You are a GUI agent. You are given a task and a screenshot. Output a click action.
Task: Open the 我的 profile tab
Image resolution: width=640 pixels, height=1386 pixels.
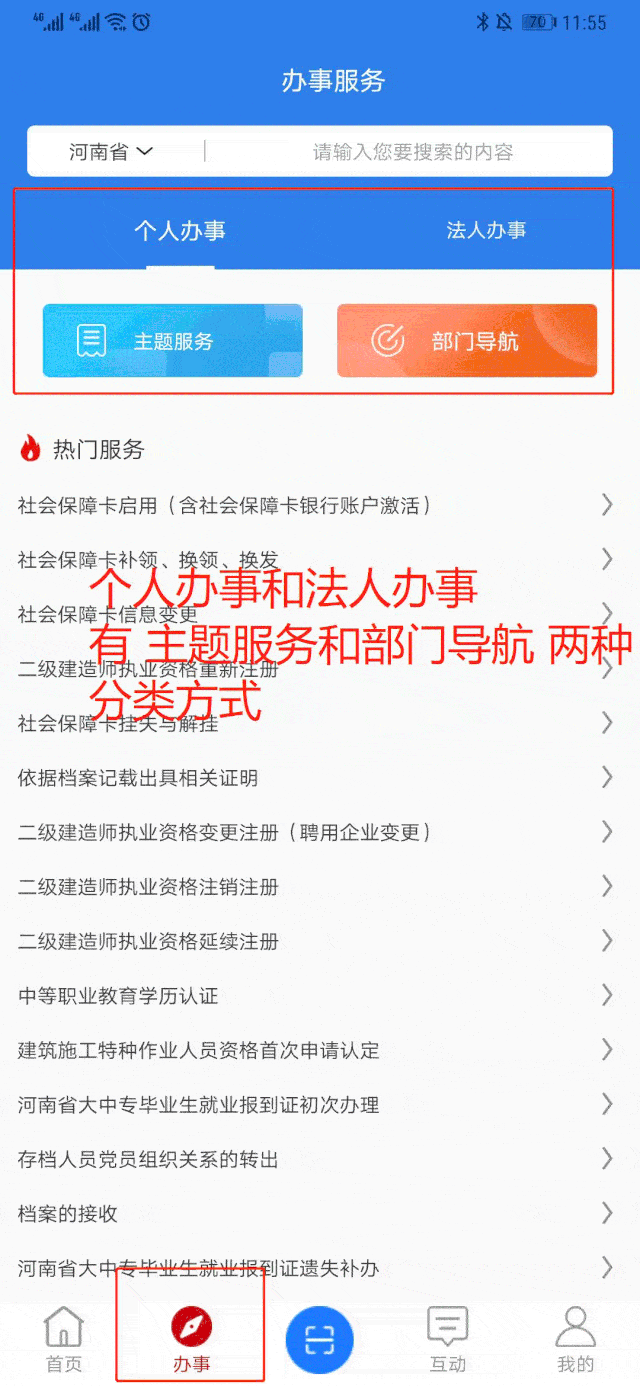point(575,1340)
